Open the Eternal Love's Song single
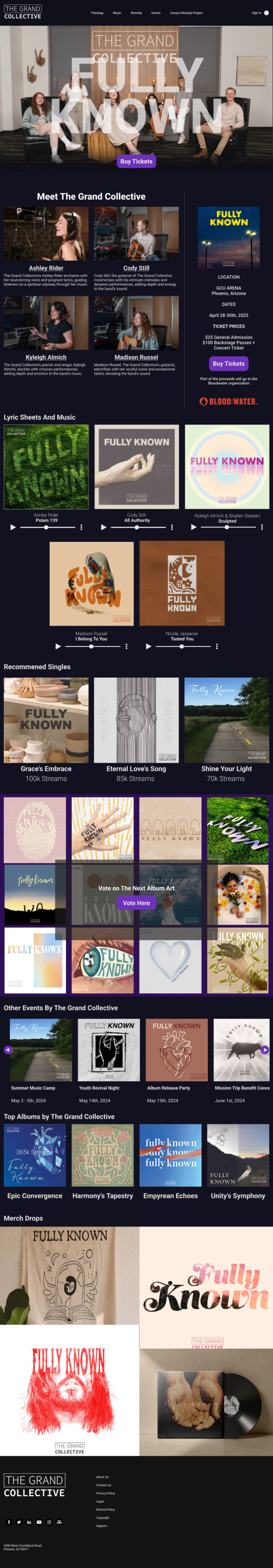 point(136,769)
